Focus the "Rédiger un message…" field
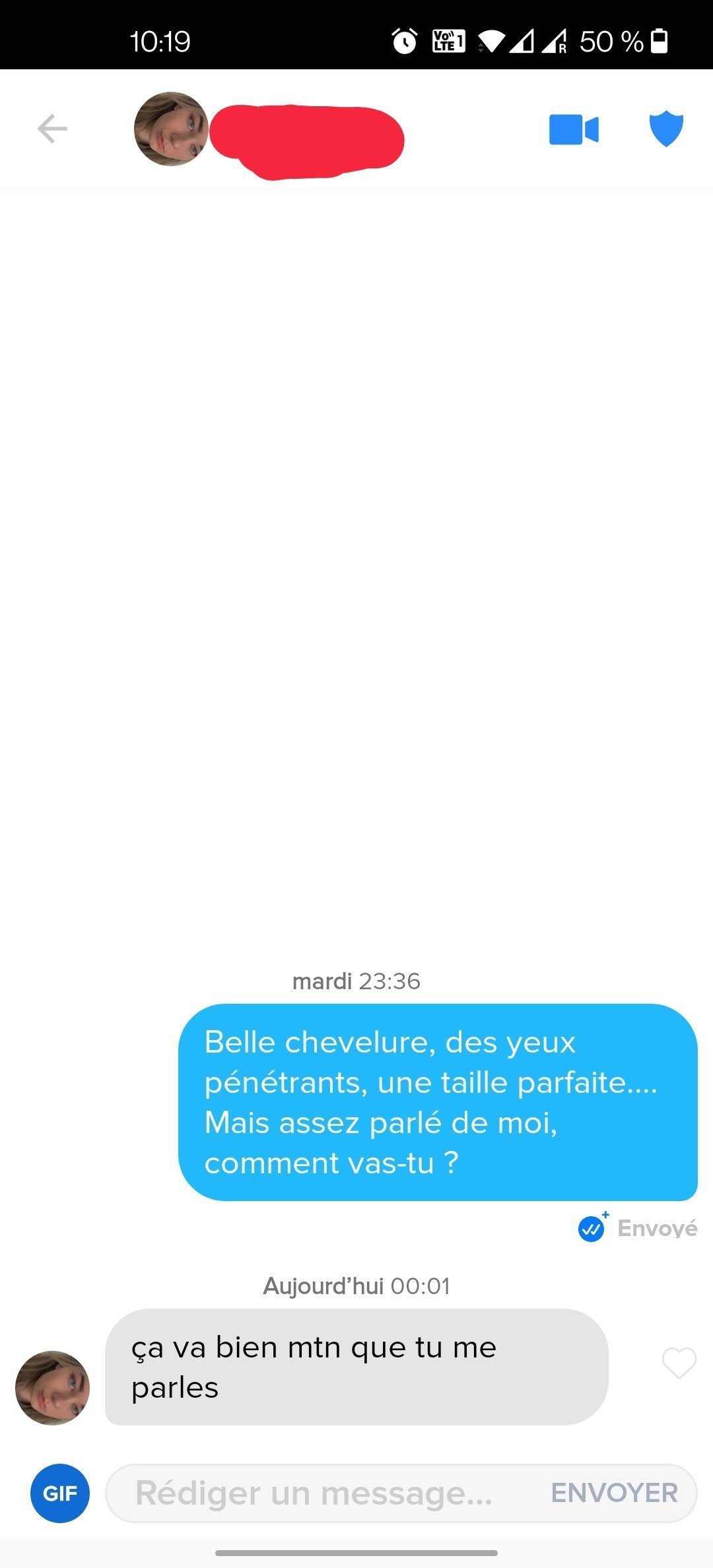The height and width of the screenshot is (1568, 713). click(317, 1493)
